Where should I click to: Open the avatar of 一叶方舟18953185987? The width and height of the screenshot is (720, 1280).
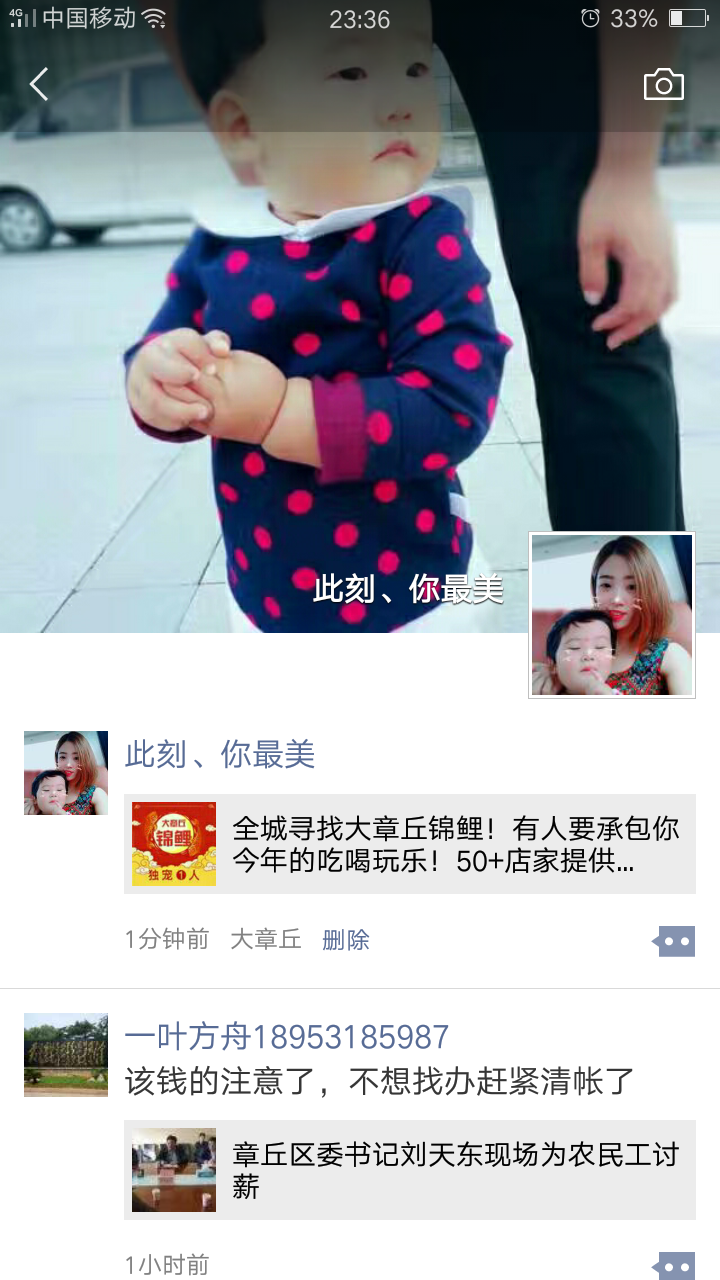(66, 1055)
